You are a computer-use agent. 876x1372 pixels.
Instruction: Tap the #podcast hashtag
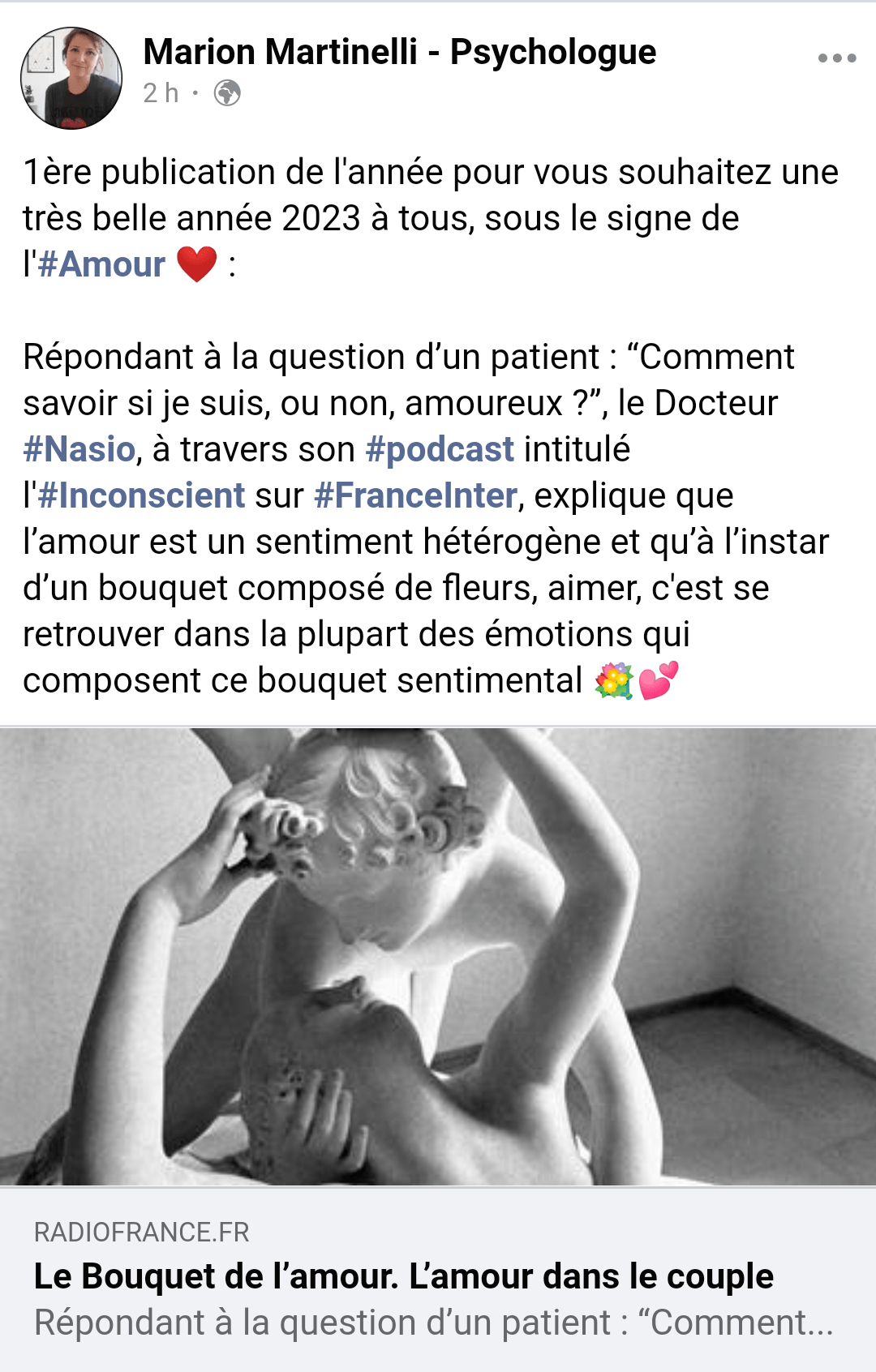pyautogui.click(x=440, y=449)
